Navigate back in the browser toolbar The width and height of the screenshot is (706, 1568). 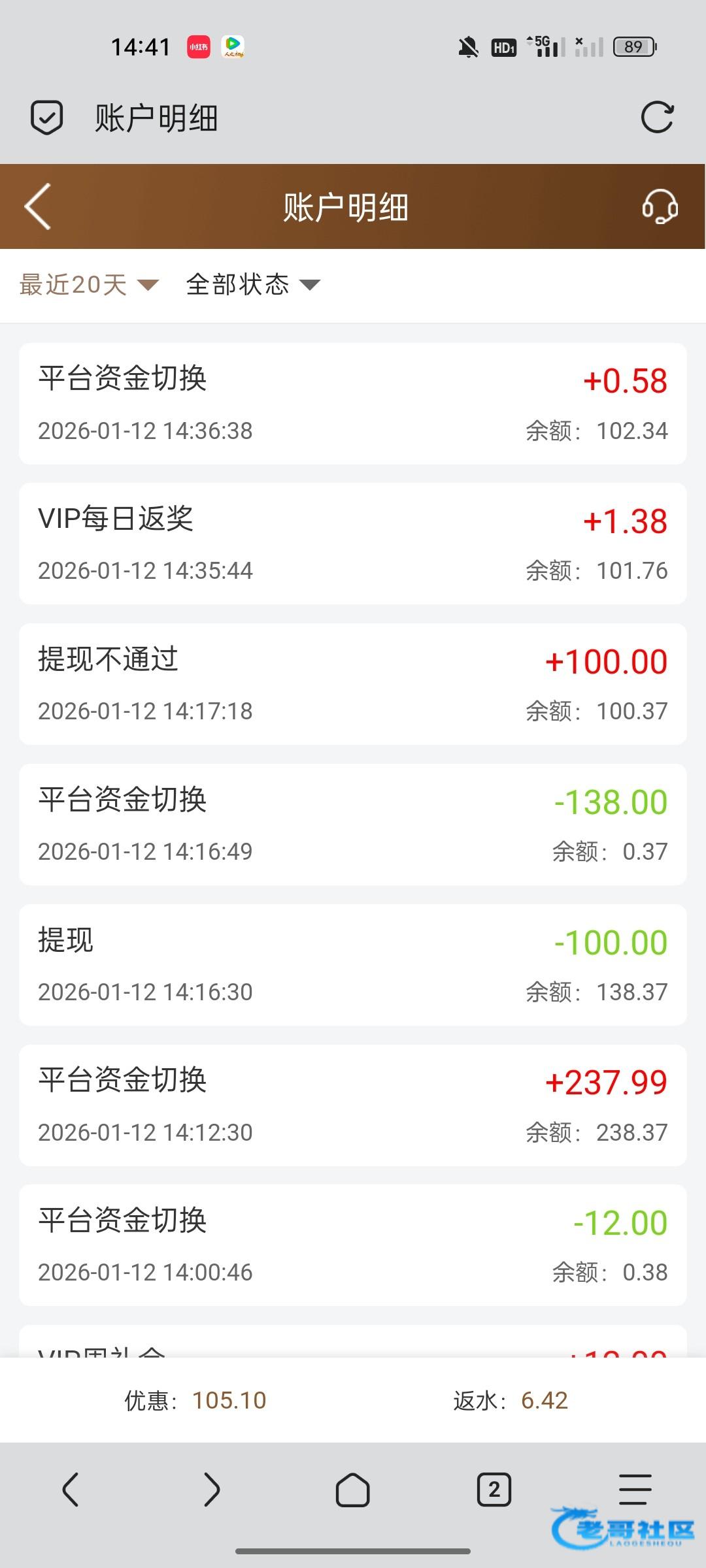(71, 1490)
